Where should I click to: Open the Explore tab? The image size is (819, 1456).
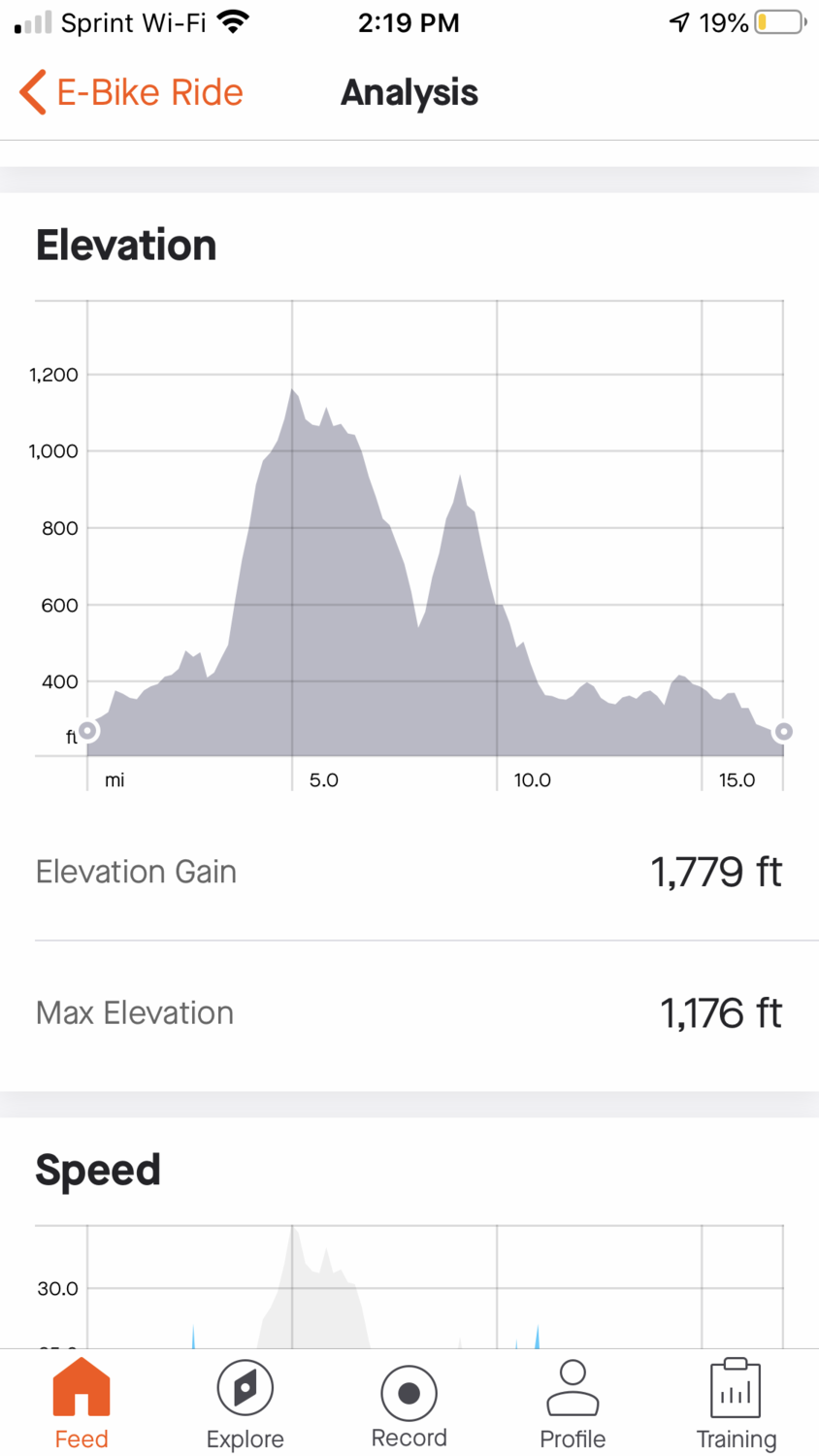coord(245,1404)
